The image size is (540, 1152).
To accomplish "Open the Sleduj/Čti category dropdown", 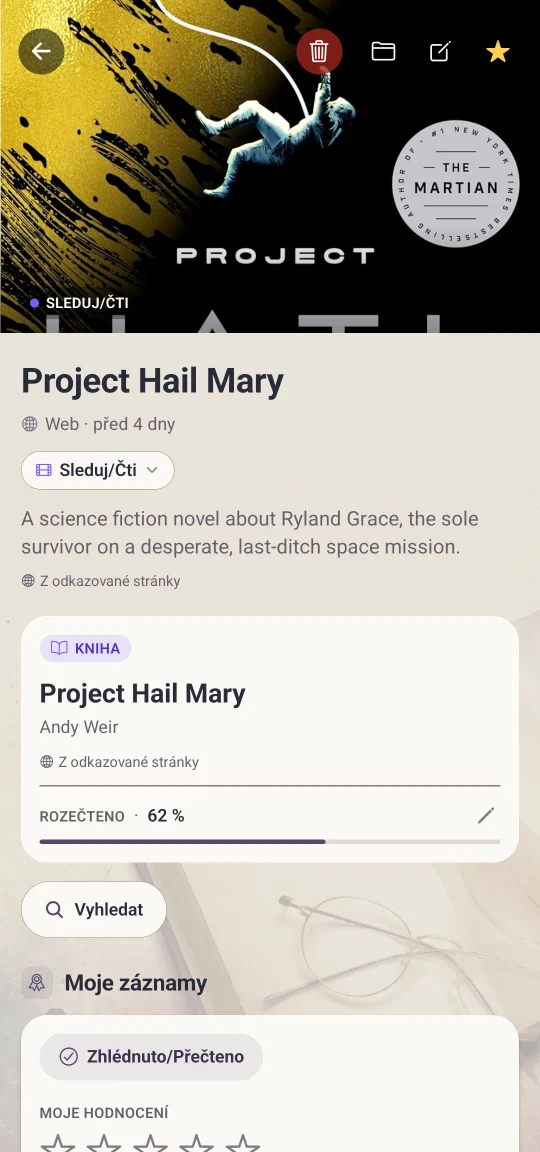I will coord(98,470).
